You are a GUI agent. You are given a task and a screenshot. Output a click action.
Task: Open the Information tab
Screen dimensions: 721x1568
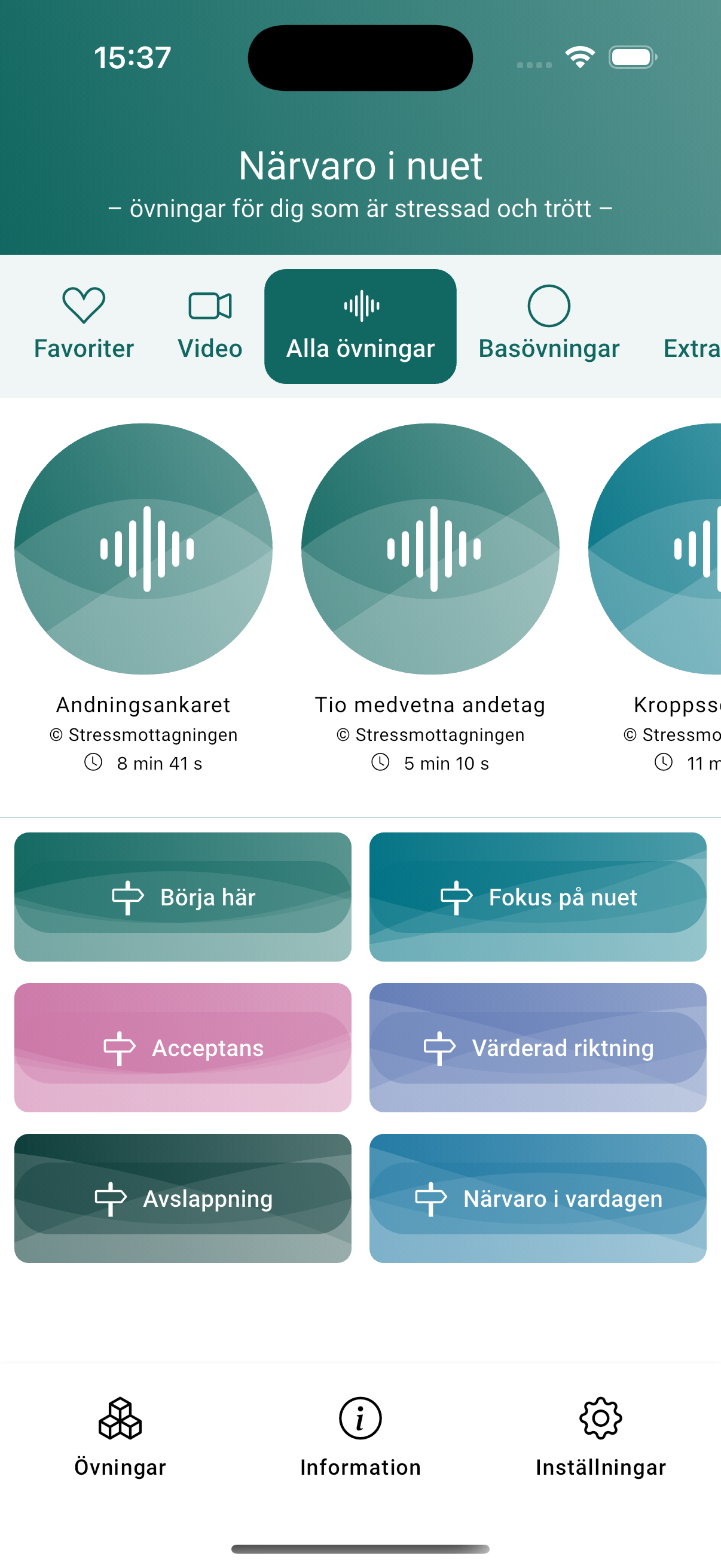pos(360,1437)
